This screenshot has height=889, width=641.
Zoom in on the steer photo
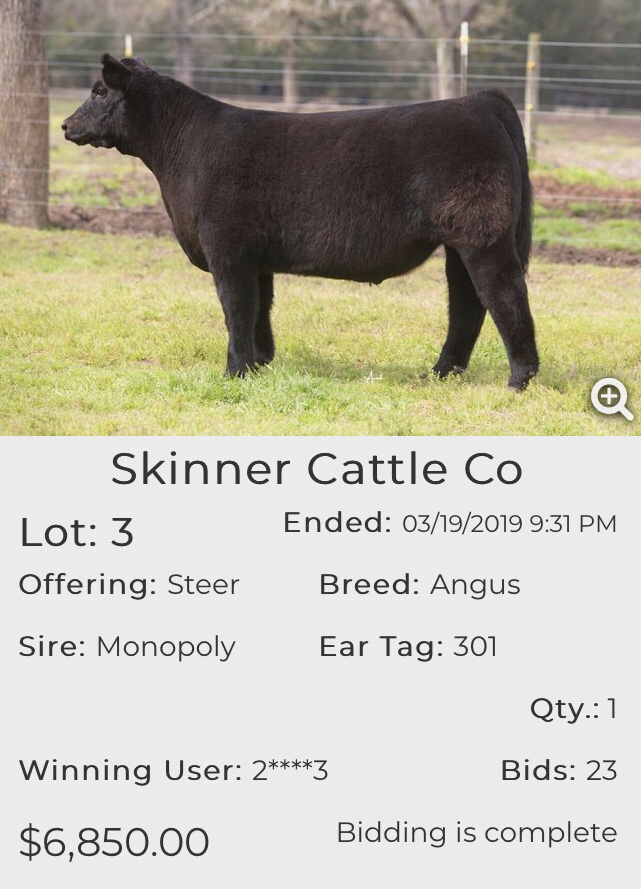pos(611,399)
